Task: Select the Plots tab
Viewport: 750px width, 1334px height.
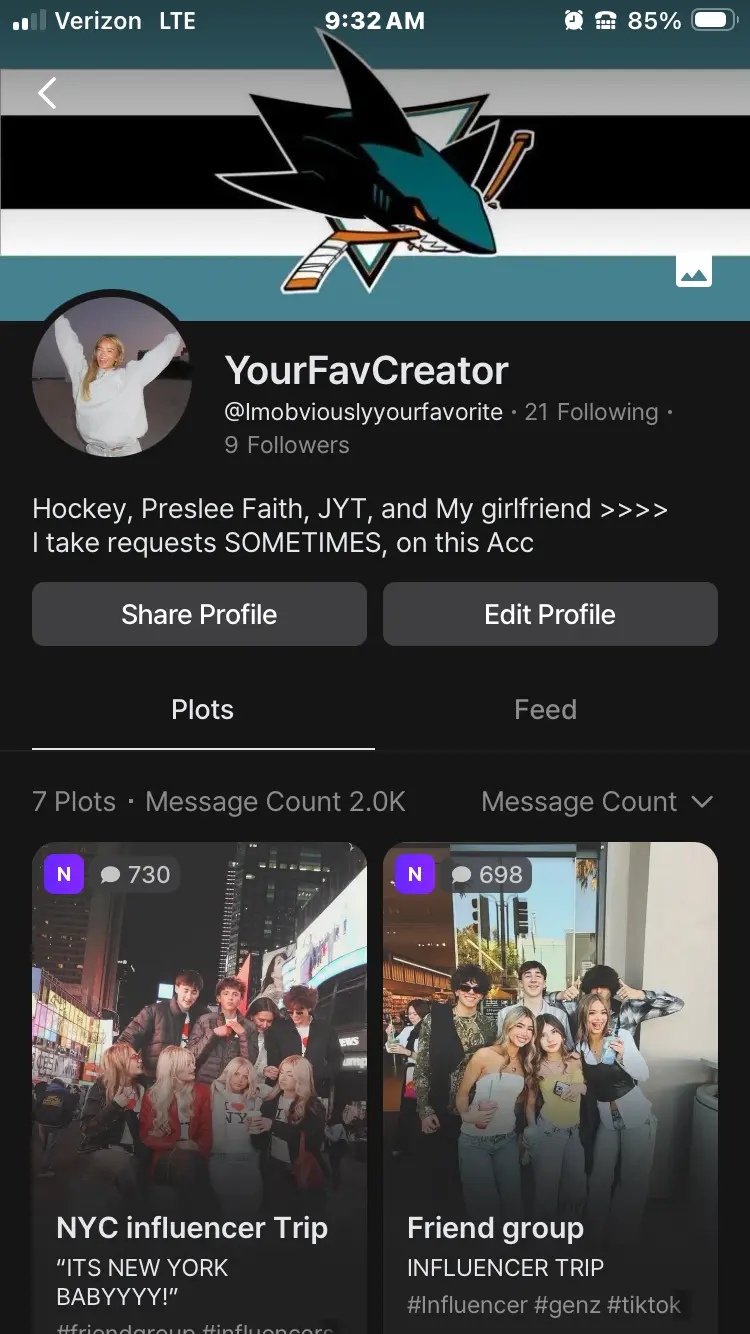Action: 203,710
